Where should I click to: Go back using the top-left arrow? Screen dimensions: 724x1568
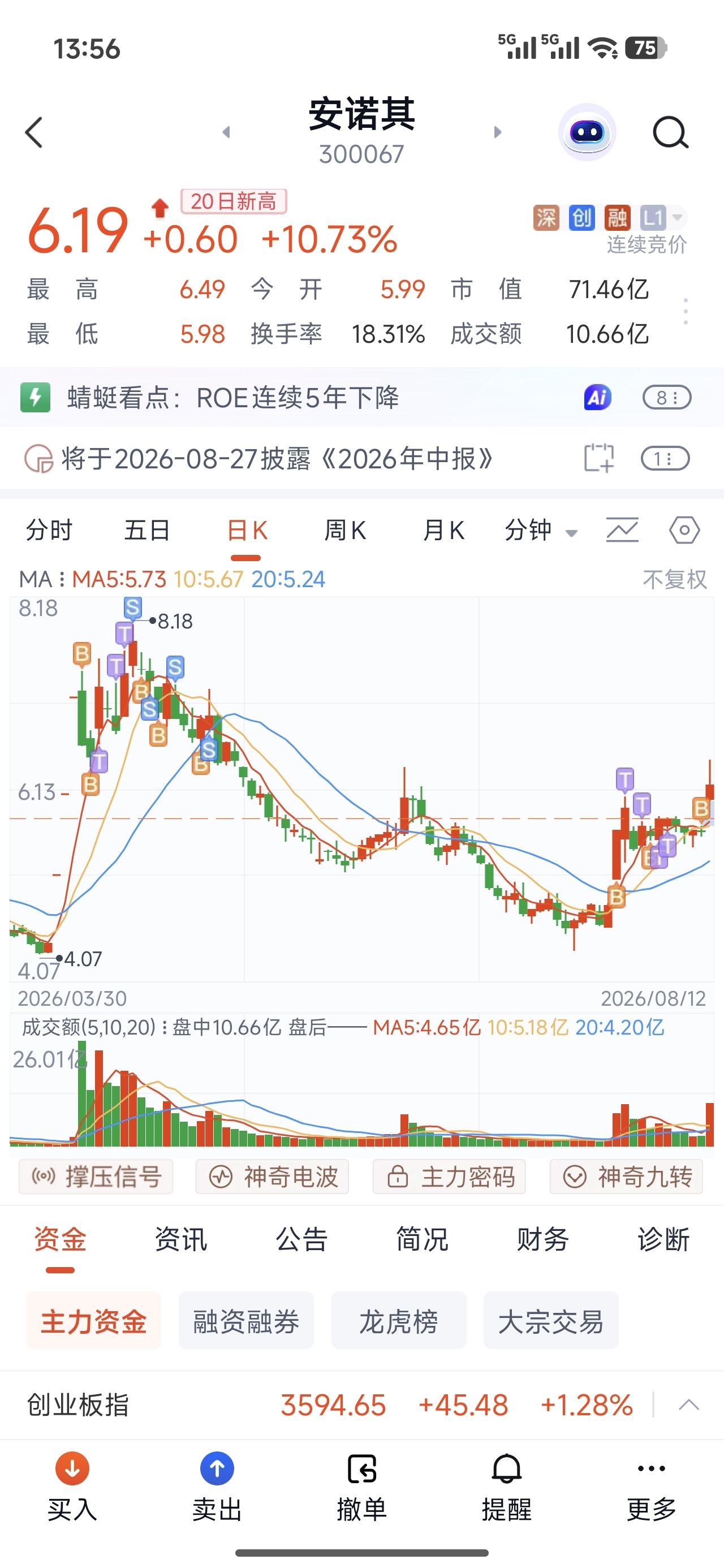[34, 132]
